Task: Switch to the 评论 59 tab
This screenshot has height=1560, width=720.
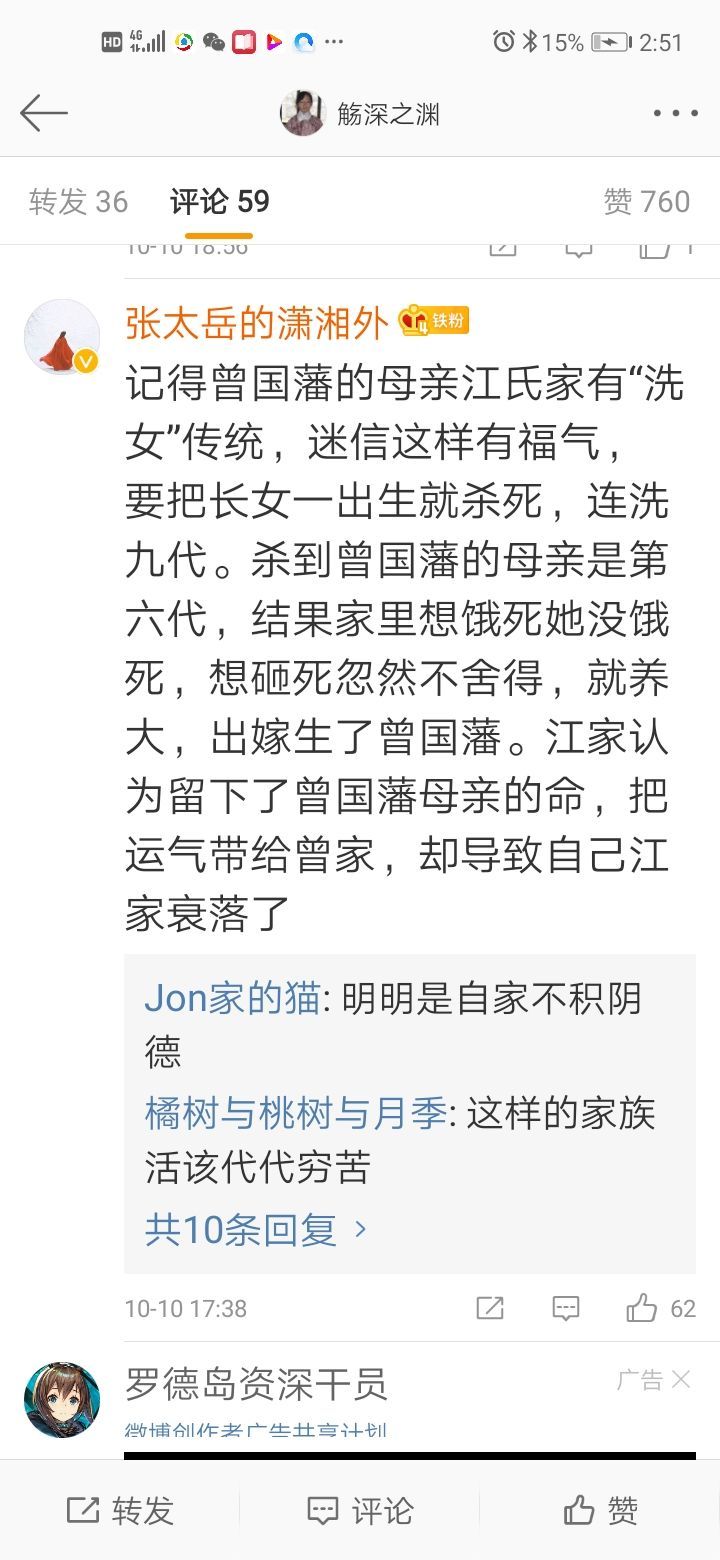Action: click(220, 201)
